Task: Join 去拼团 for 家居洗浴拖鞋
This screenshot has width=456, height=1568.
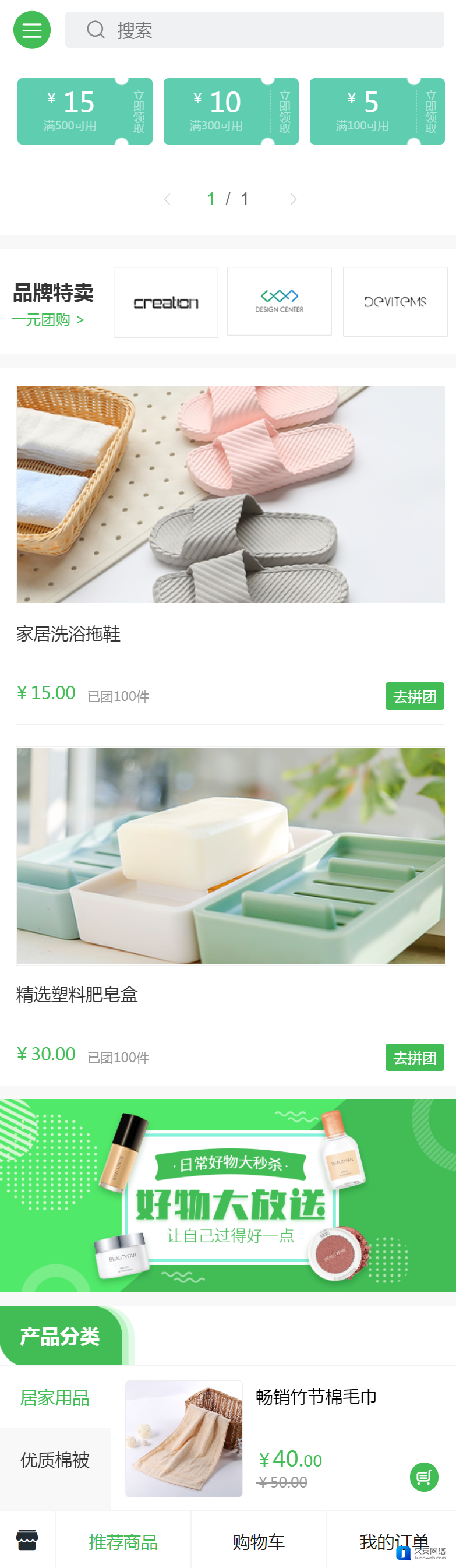Action: (414, 696)
